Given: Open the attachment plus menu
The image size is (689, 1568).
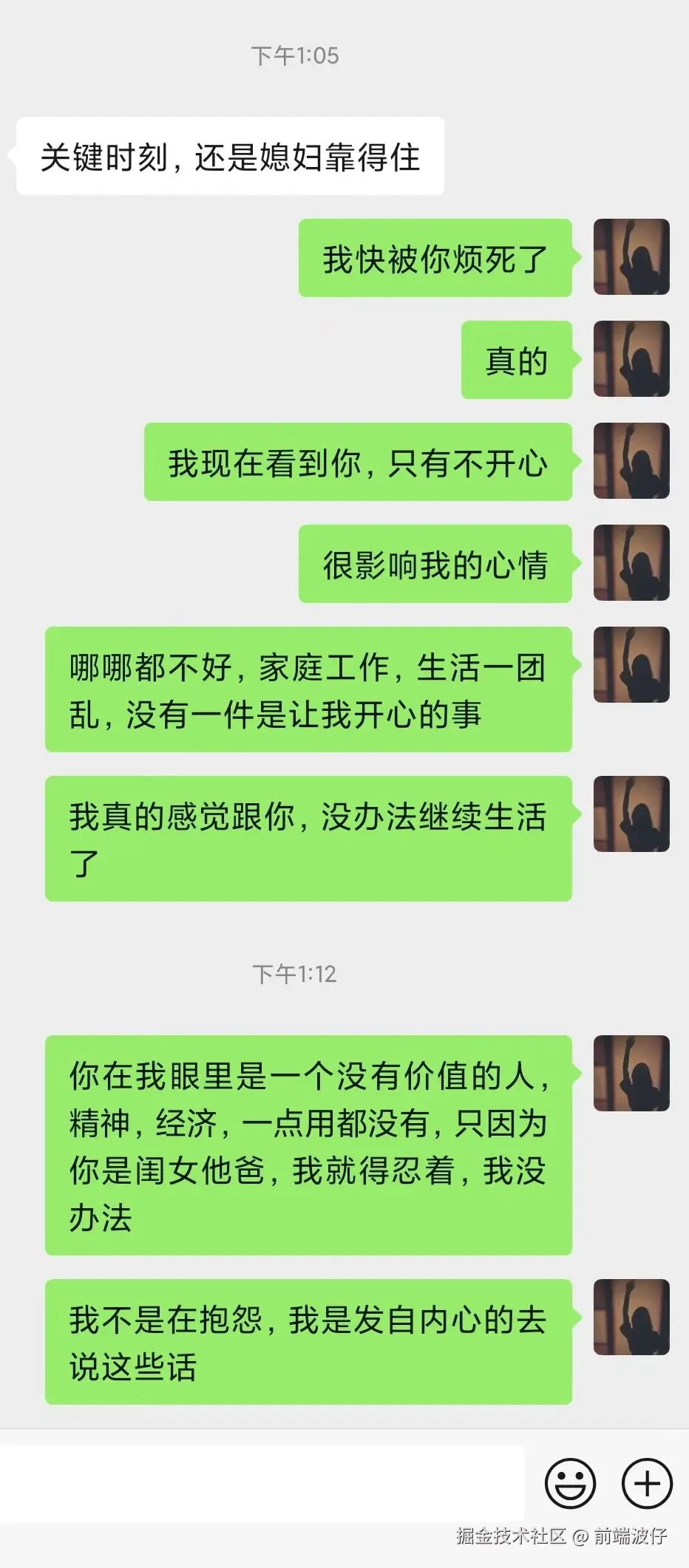Looking at the screenshot, I should point(645,1485).
